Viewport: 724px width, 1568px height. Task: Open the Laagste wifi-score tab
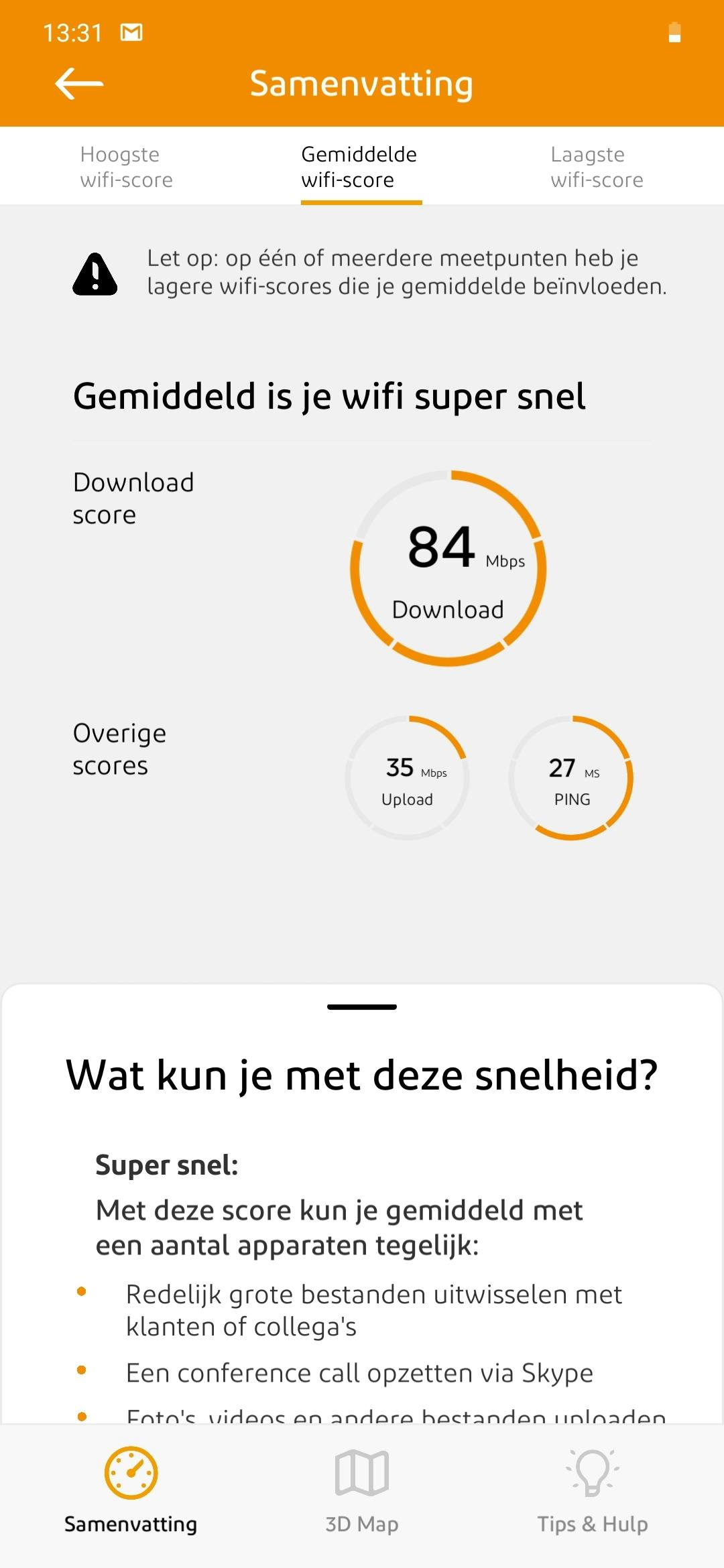[x=597, y=167]
